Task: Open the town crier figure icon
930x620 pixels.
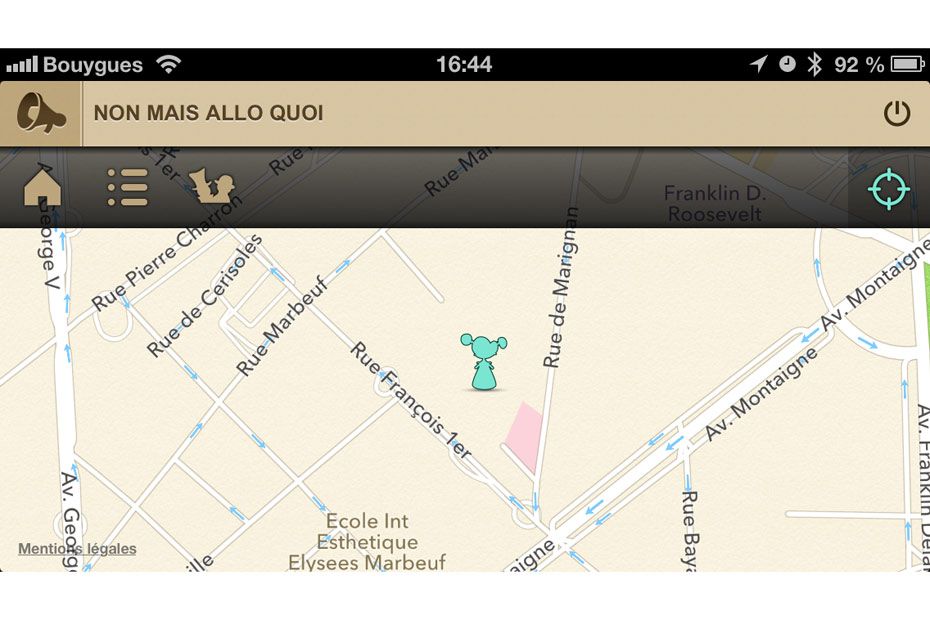Action: tap(211, 187)
